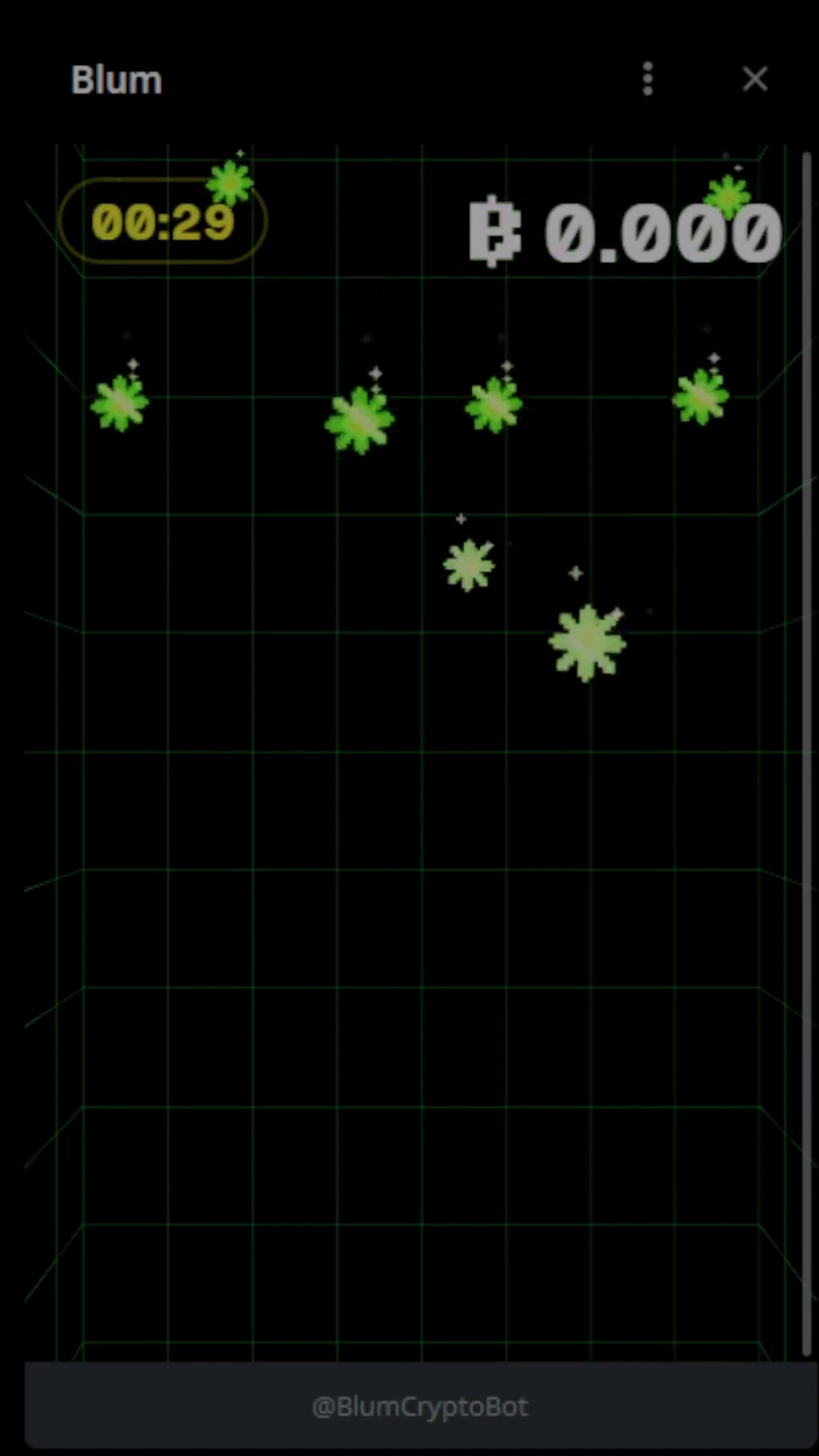The width and height of the screenshot is (819, 1456).
Task: Close the Blum game window
Action: pos(755,79)
